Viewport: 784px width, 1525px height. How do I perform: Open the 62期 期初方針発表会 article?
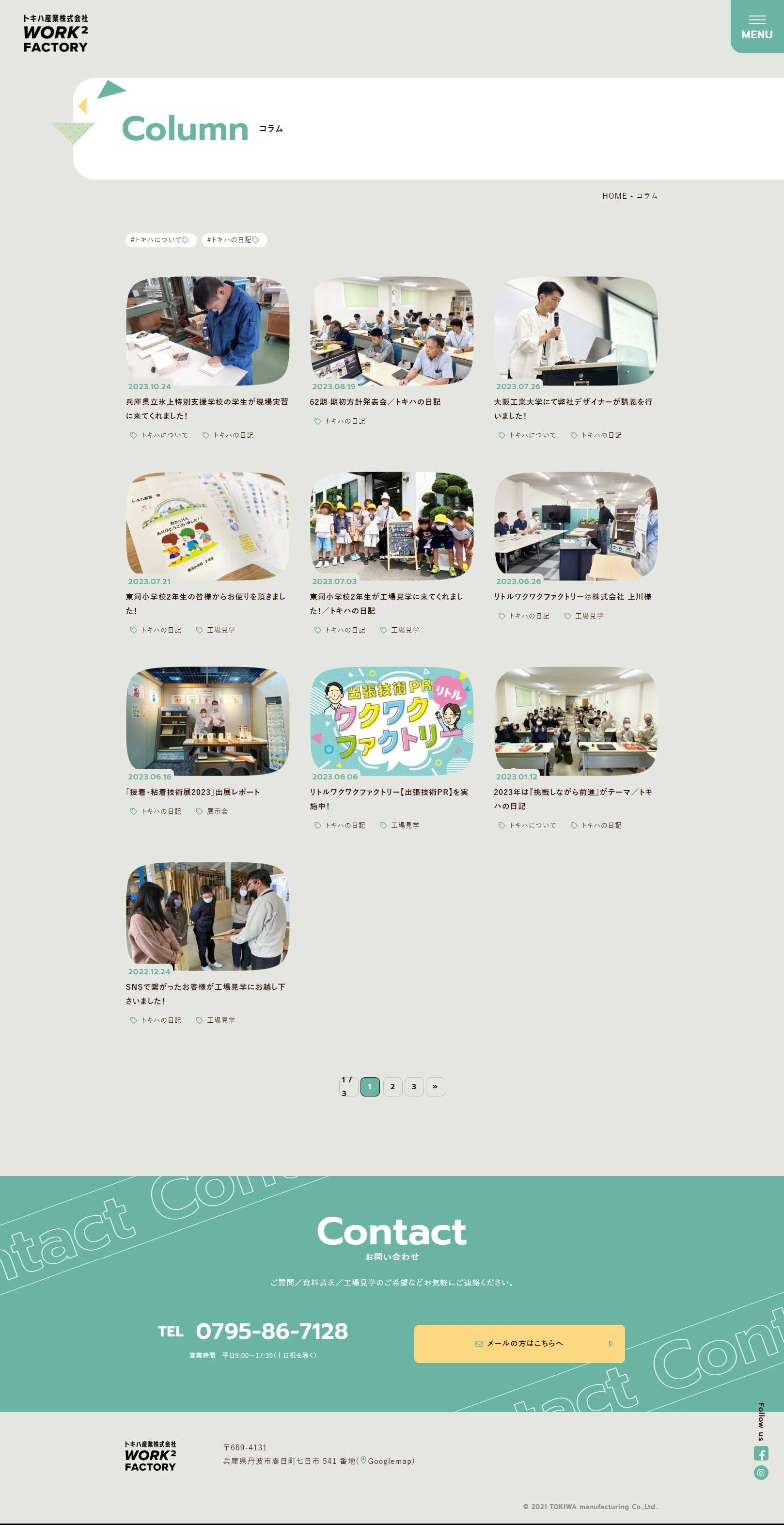[x=391, y=331]
